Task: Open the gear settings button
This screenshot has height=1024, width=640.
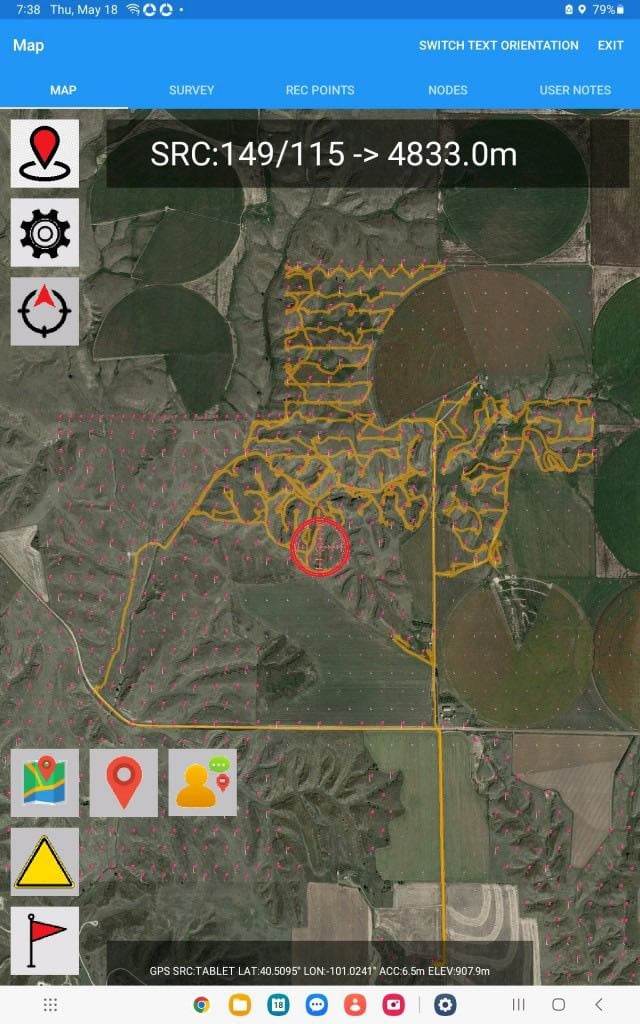Action: [x=45, y=232]
